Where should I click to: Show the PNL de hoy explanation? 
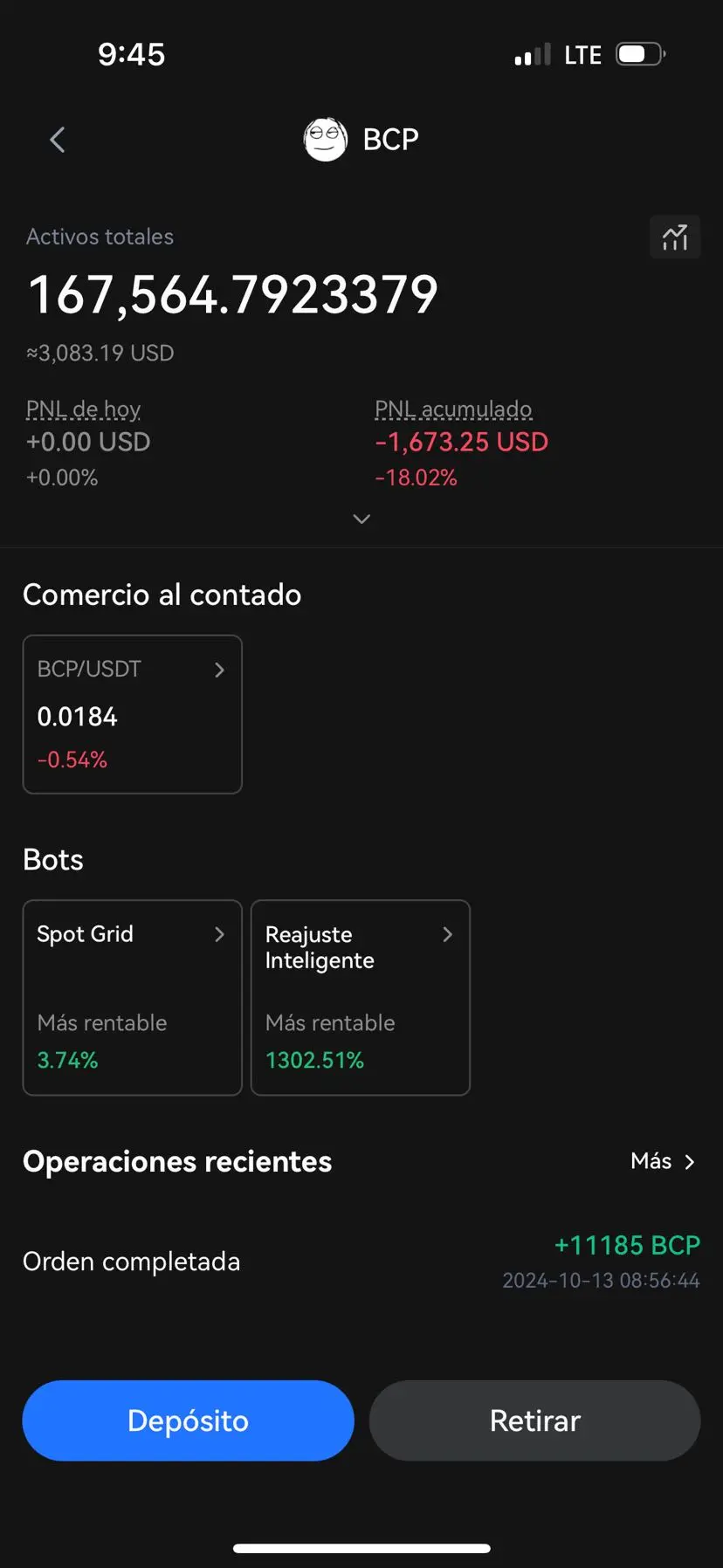83,409
